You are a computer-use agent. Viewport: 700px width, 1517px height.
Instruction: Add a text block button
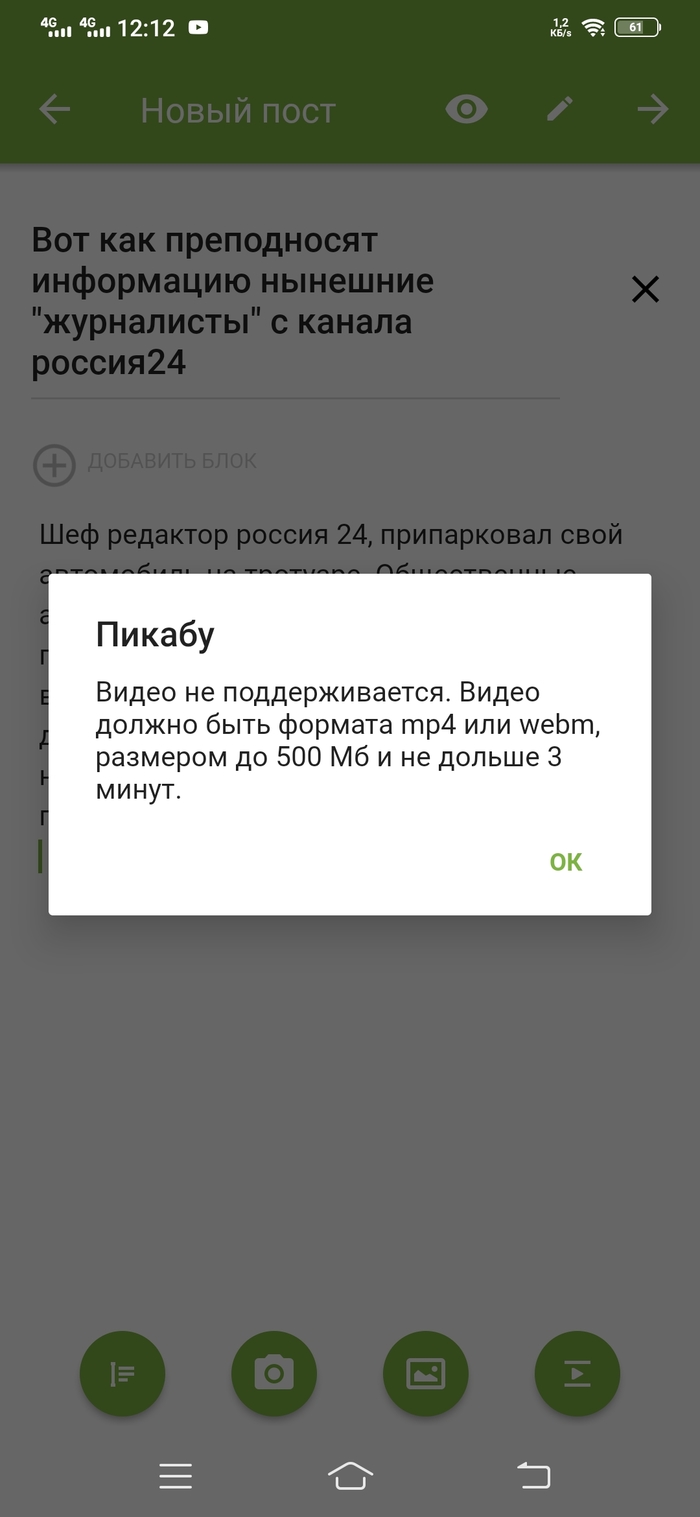[x=122, y=1374]
